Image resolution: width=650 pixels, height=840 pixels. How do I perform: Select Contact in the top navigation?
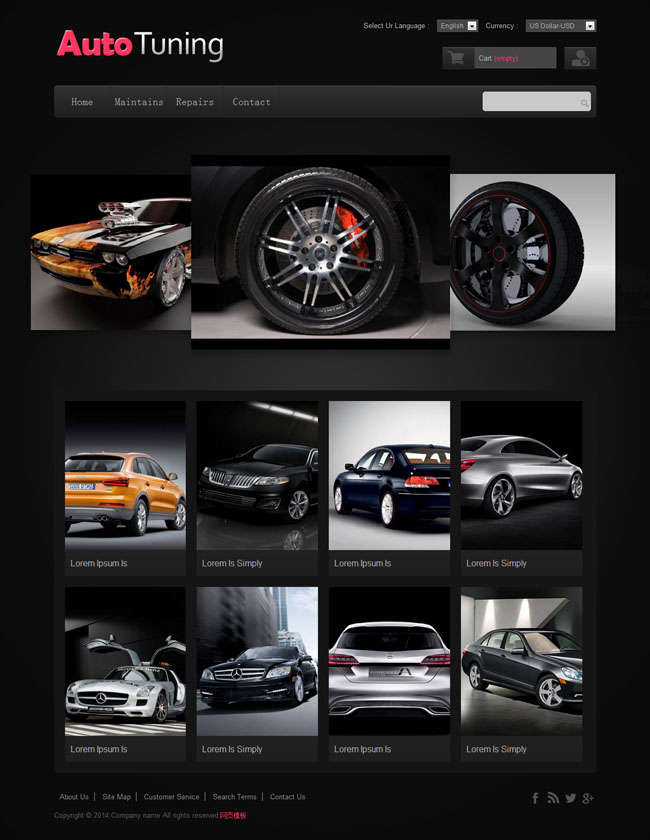pos(251,102)
